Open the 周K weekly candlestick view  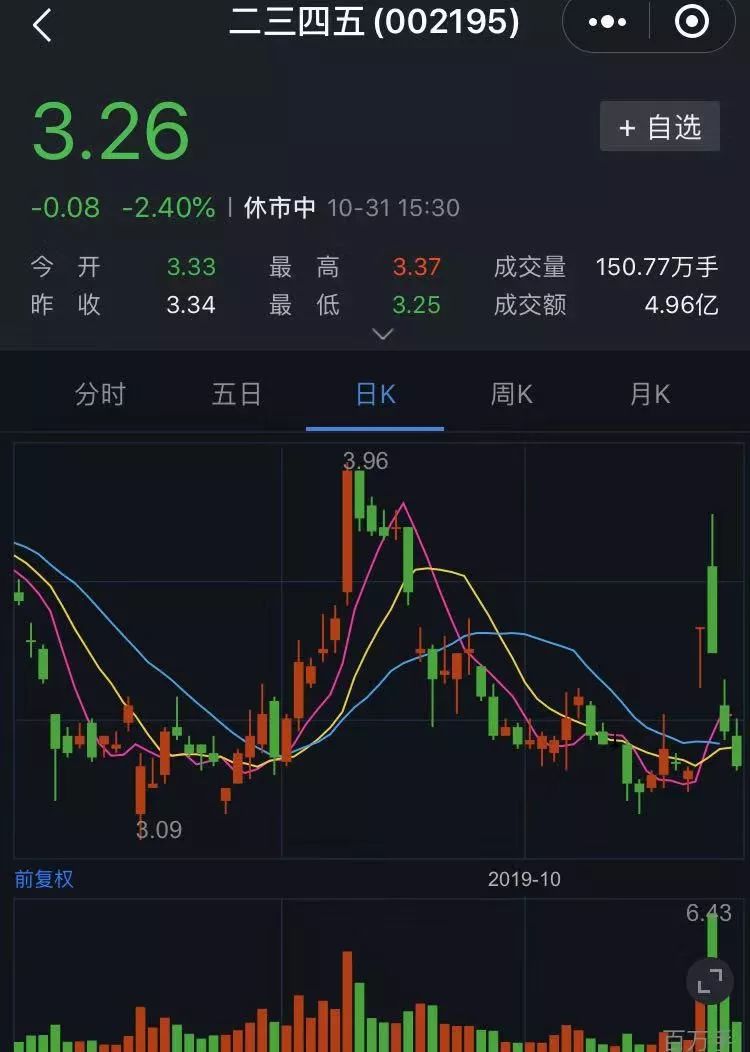510,394
